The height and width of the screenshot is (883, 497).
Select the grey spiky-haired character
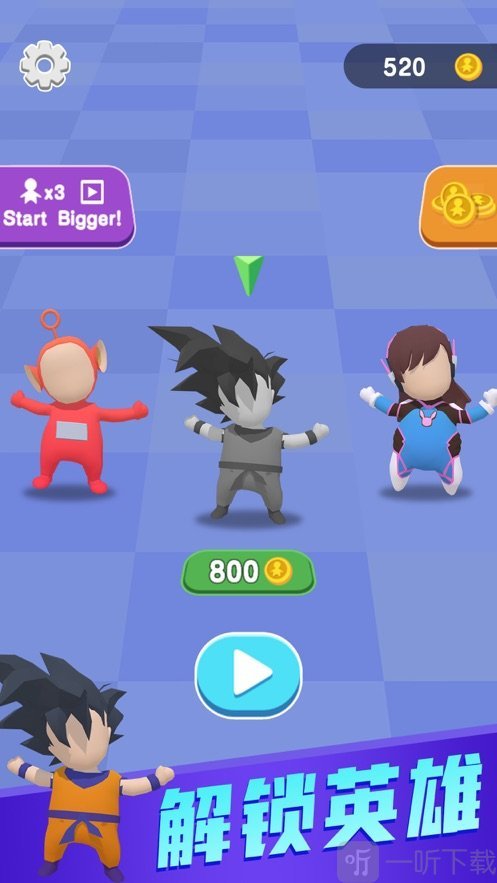(239, 422)
